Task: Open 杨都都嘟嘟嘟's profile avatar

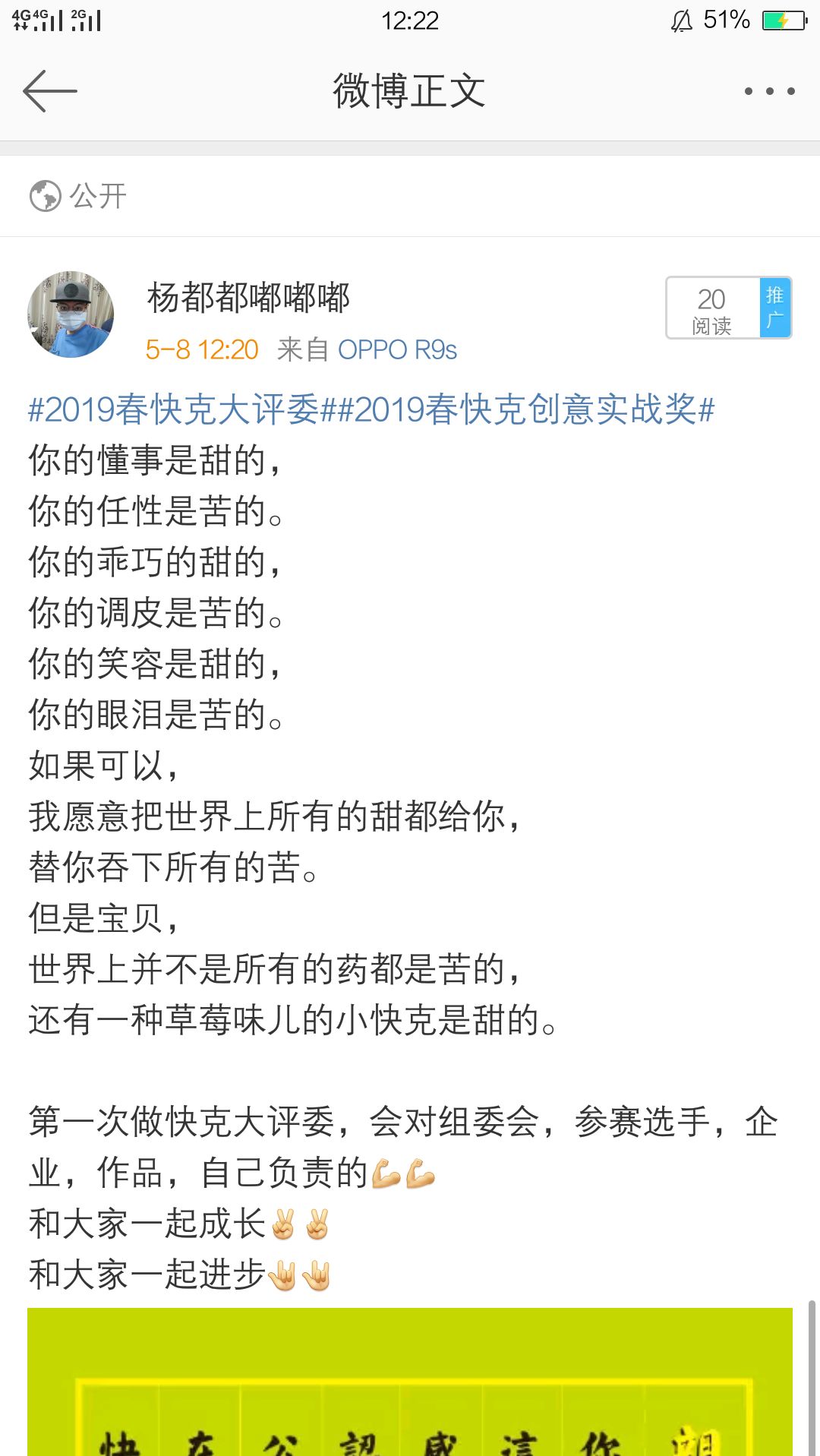Action: [71, 314]
